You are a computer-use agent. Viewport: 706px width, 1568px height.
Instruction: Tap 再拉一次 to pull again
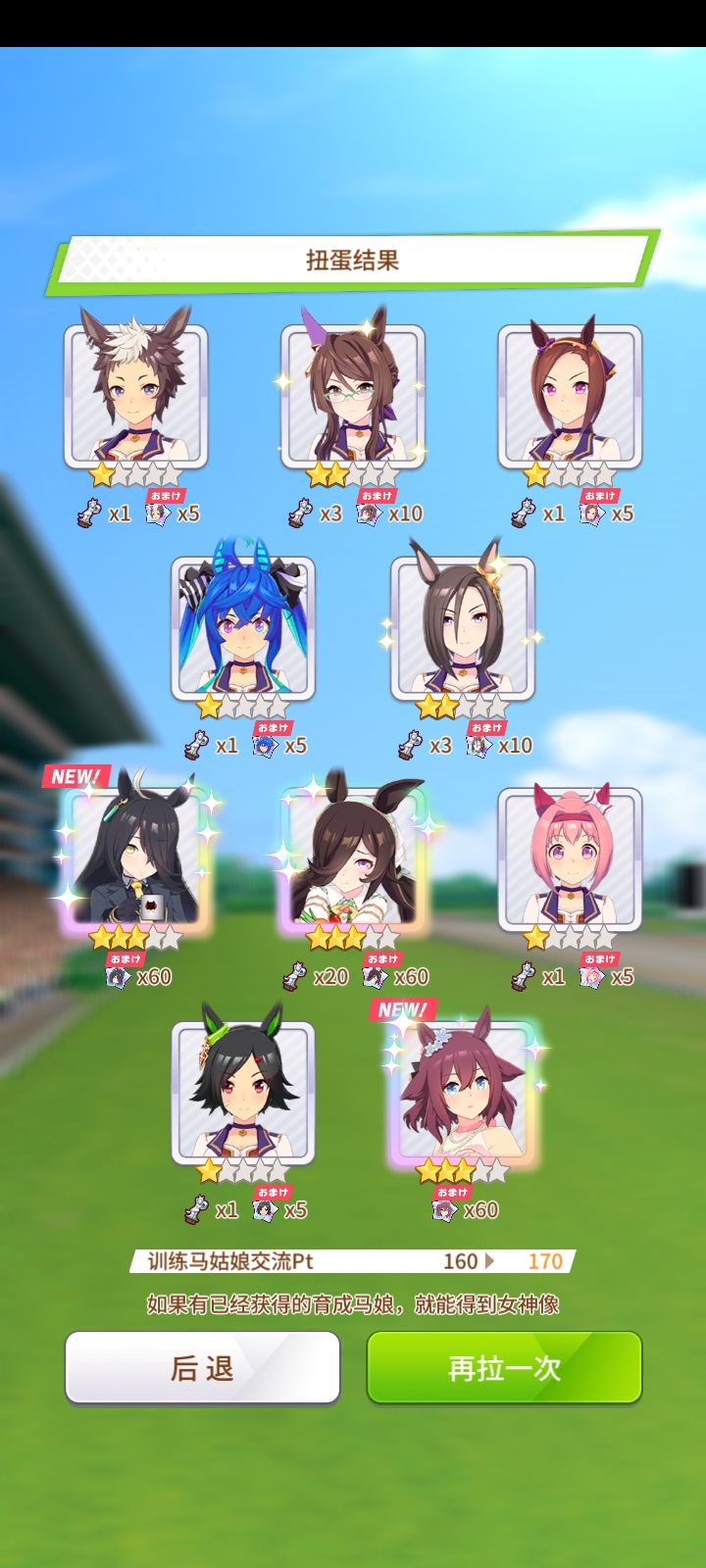[x=504, y=1367]
